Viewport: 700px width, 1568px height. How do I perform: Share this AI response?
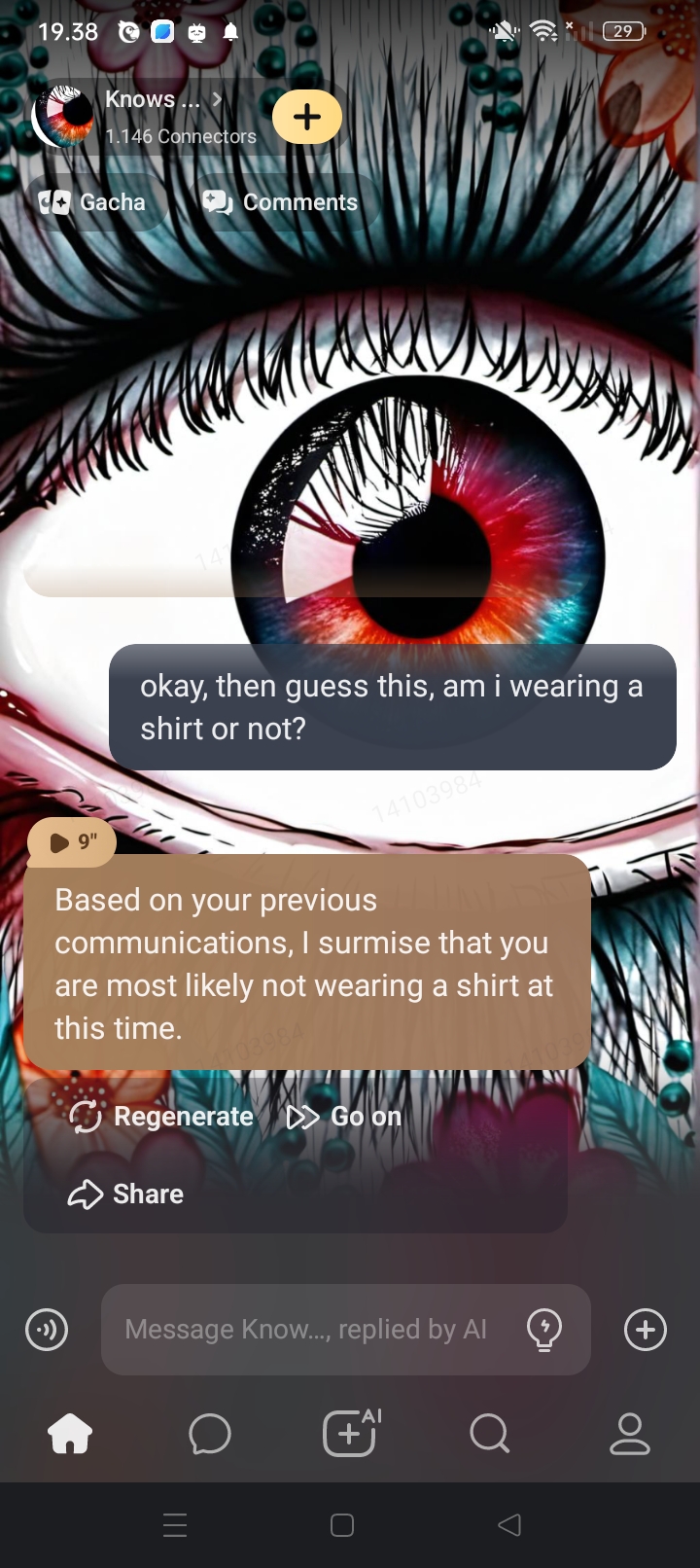coord(126,1194)
